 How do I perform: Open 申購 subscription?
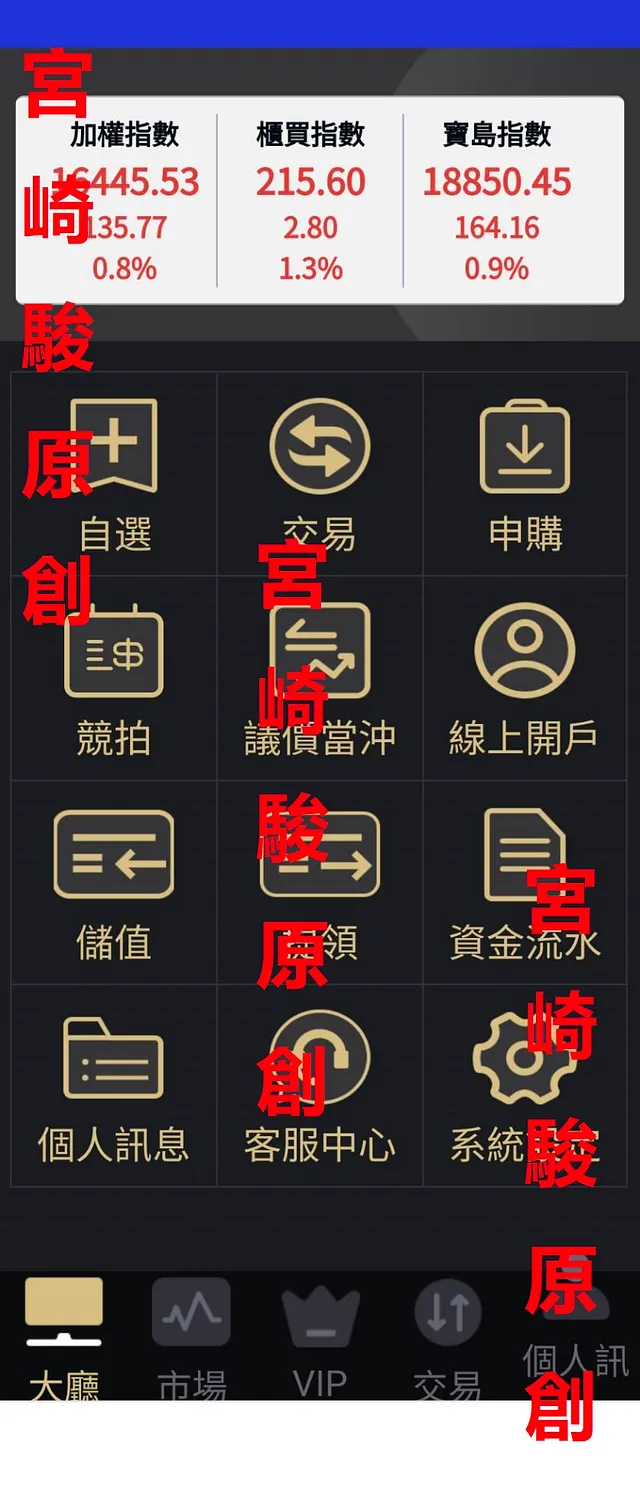(x=525, y=474)
